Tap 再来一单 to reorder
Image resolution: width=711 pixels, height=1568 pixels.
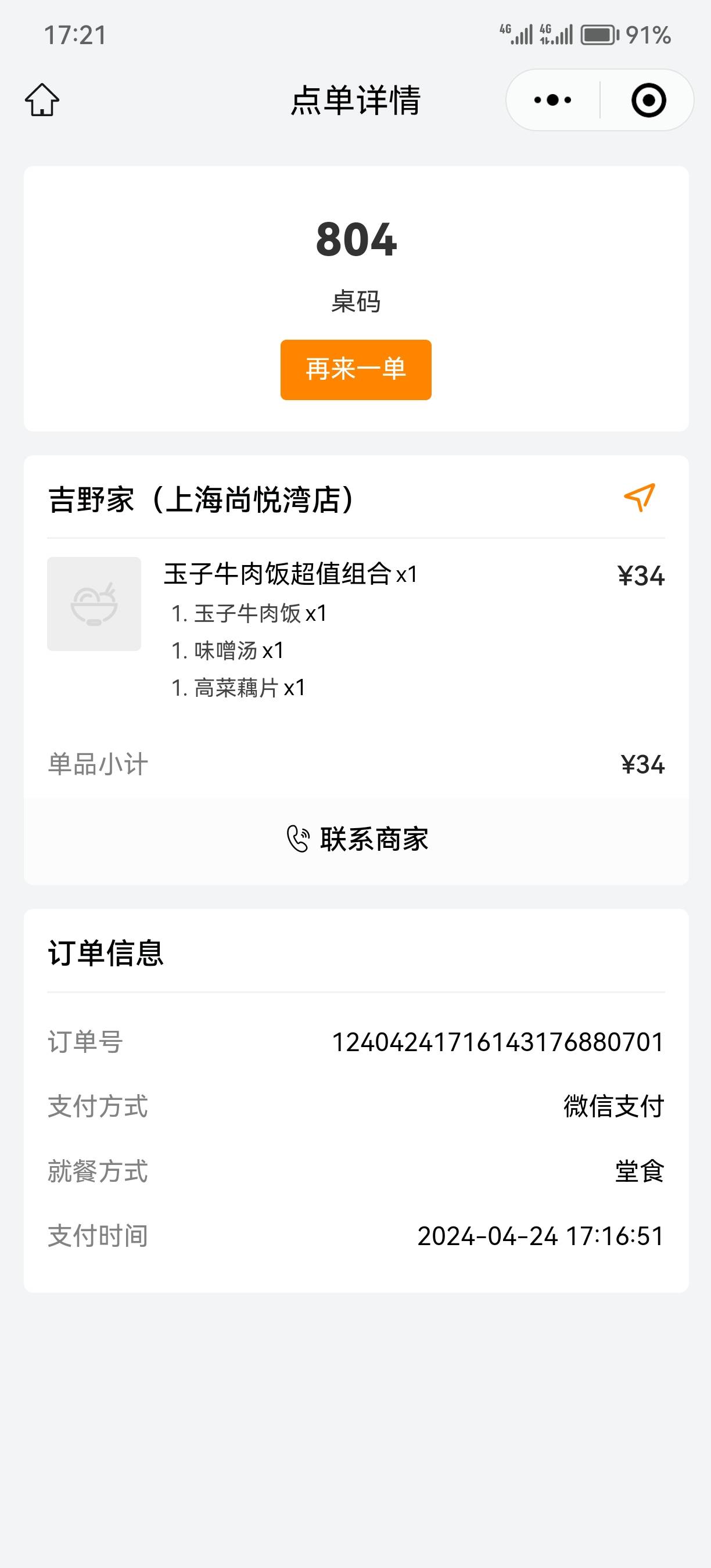pyautogui.click(x=356, y=369)
